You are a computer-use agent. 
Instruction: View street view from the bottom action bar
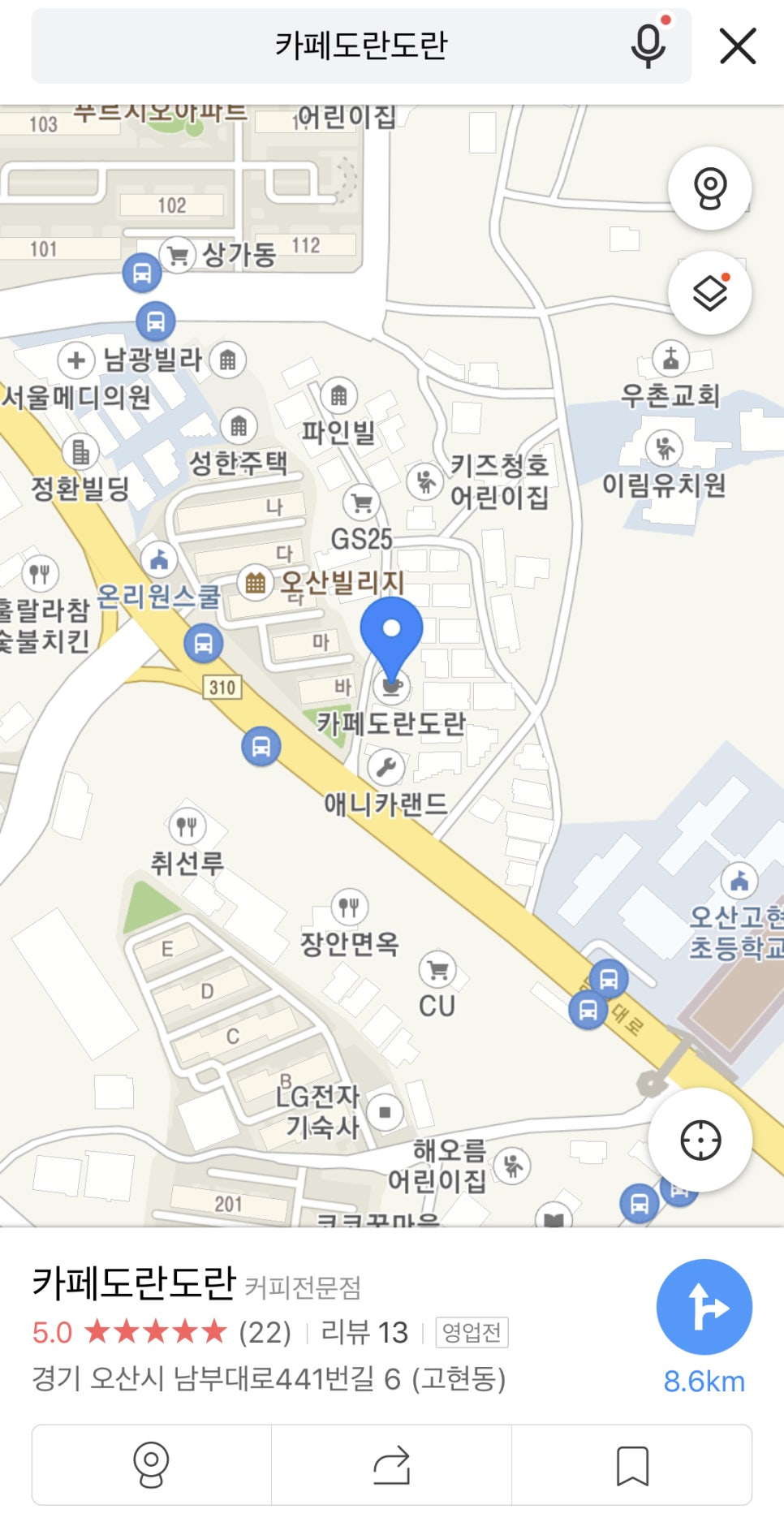(152, 1464)
